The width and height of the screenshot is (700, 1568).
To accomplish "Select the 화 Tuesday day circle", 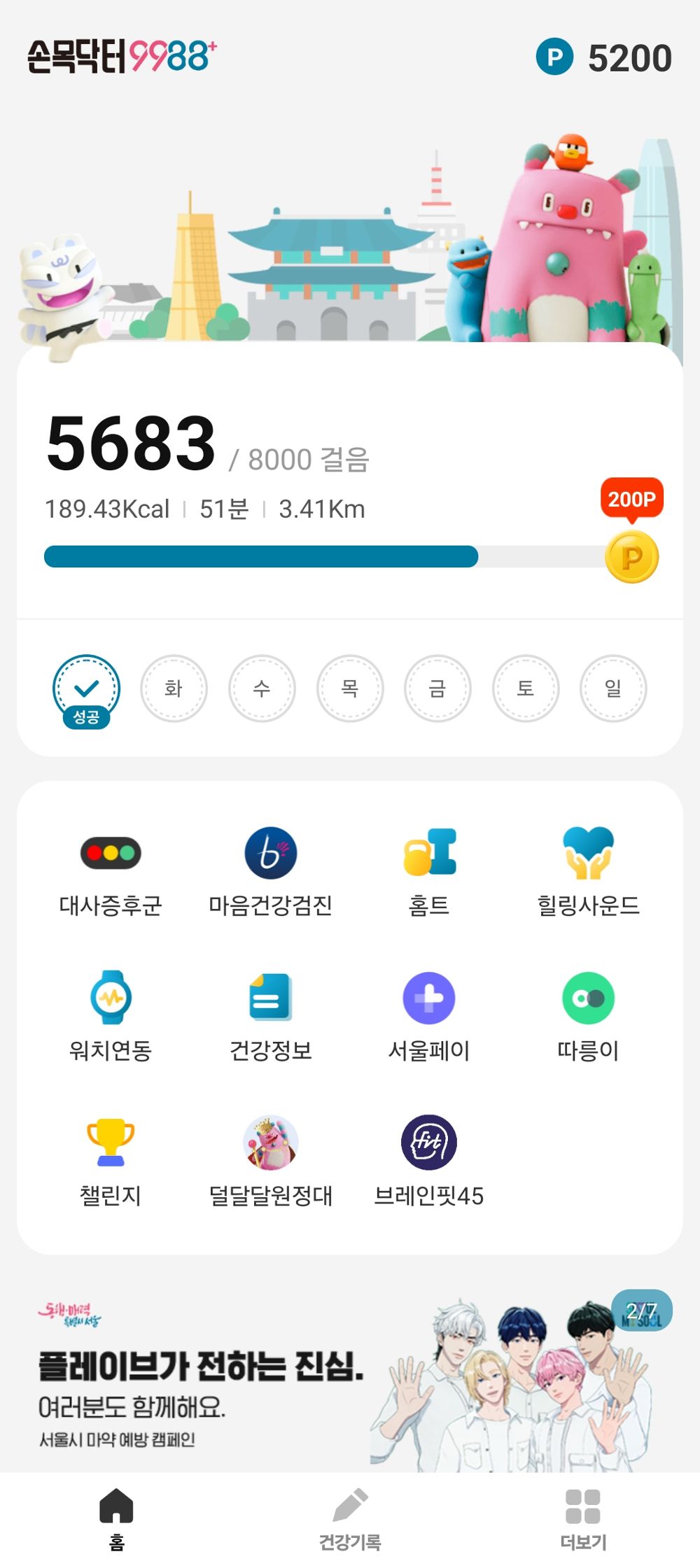I will click(175, 688).
